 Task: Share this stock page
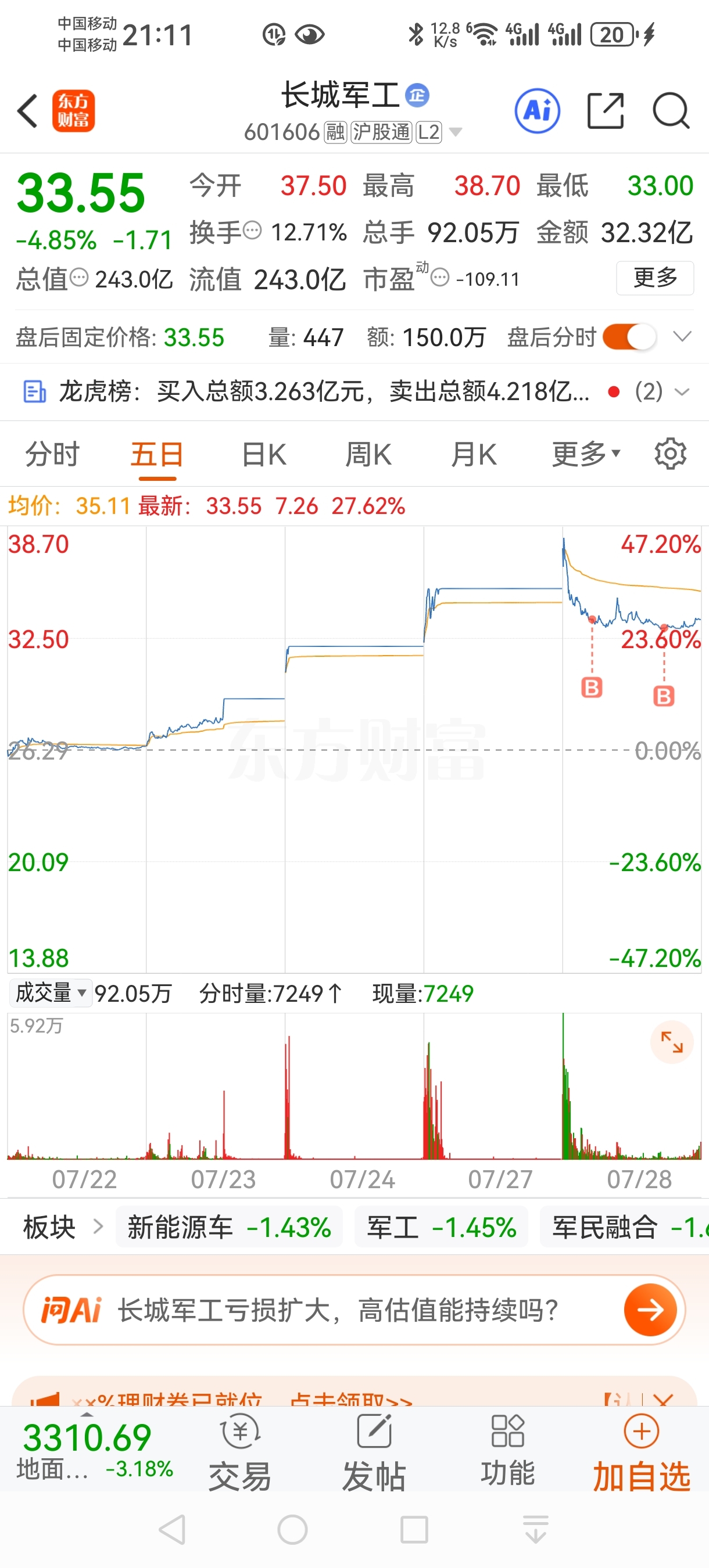(x=606, y=111)
